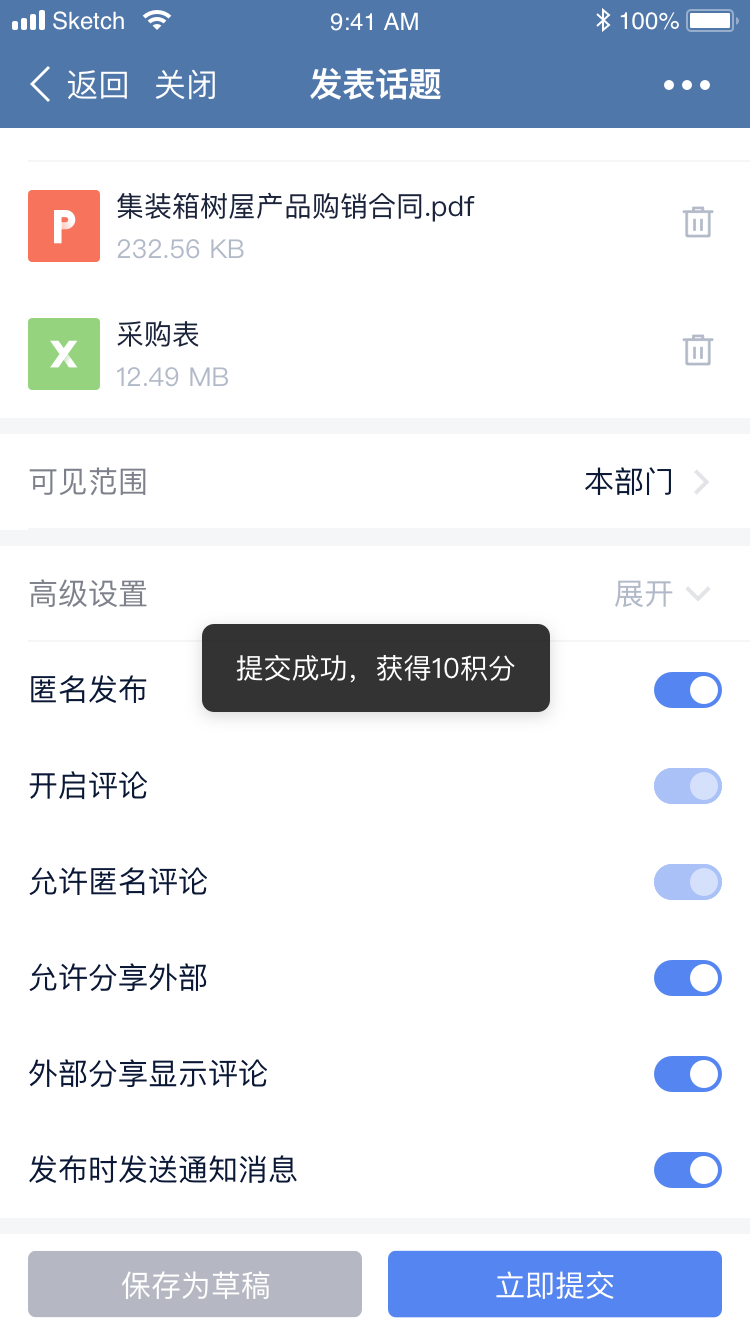Toggle the 匿名发布 switch
Image resolution: width=750 pixels, height=1334 pixels.
pos(688,690)
